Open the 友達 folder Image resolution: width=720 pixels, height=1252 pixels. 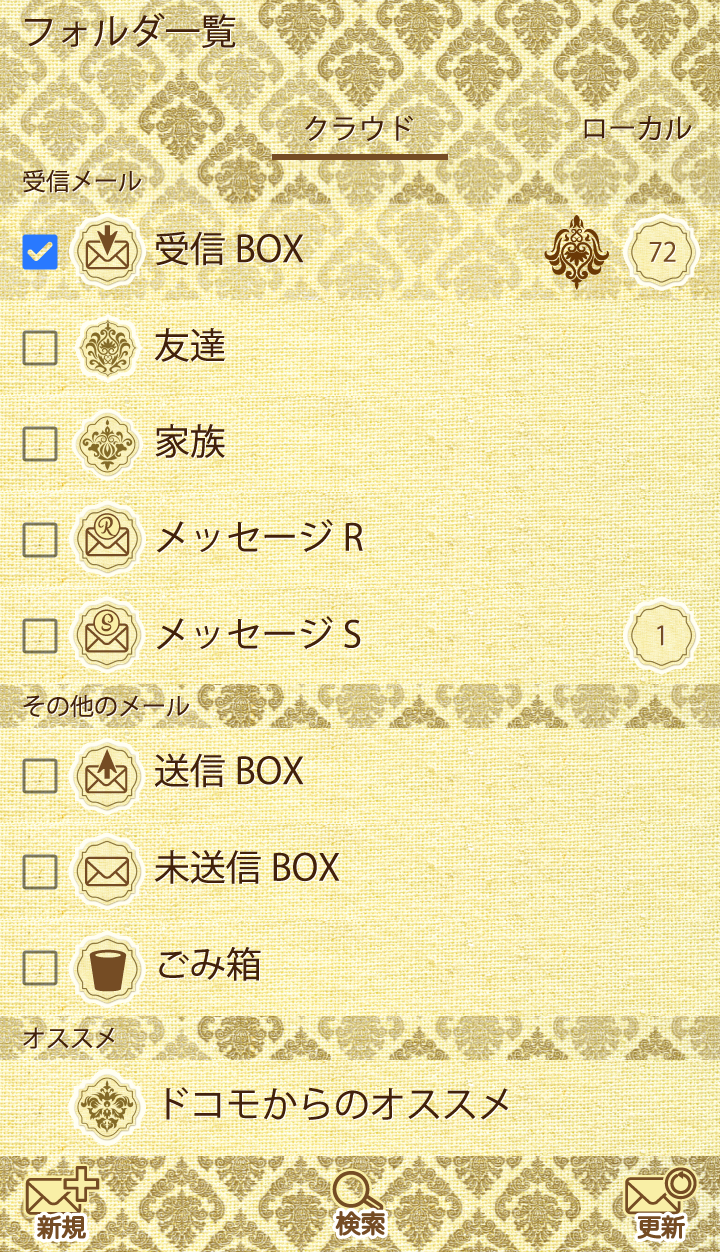point(190,347)
